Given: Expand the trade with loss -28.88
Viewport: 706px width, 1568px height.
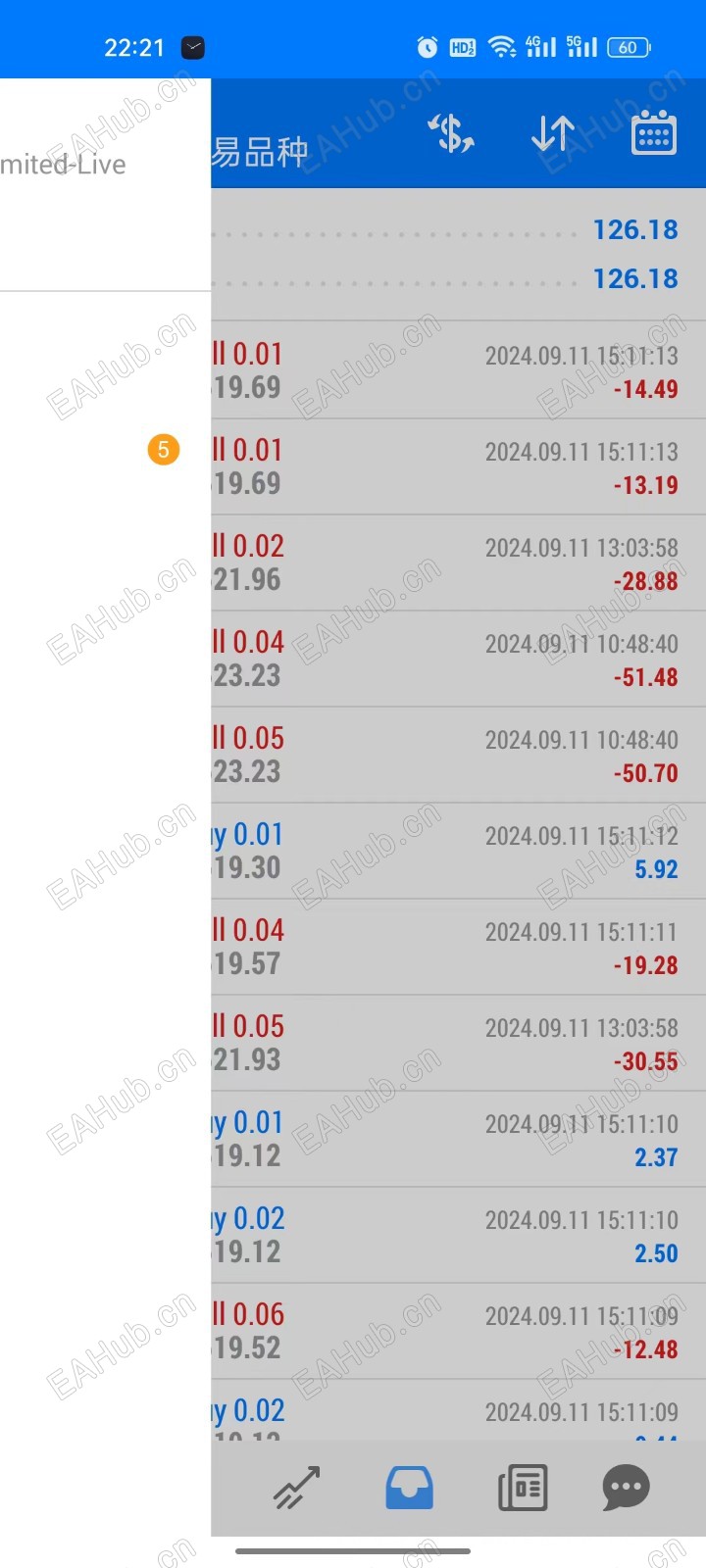Looking at the screenshot, I should (458, 563).
